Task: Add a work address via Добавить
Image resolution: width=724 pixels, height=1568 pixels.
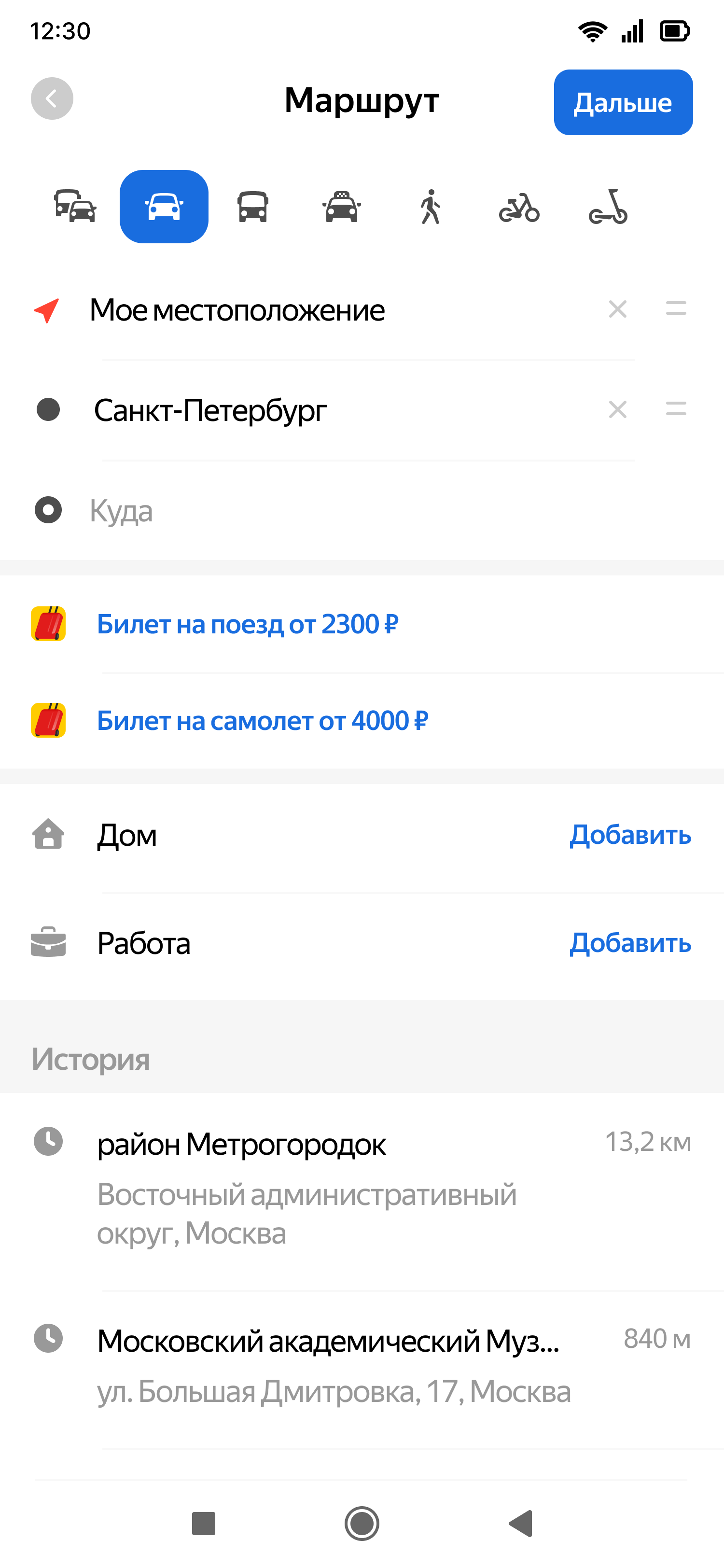Action: click(630, 943)
